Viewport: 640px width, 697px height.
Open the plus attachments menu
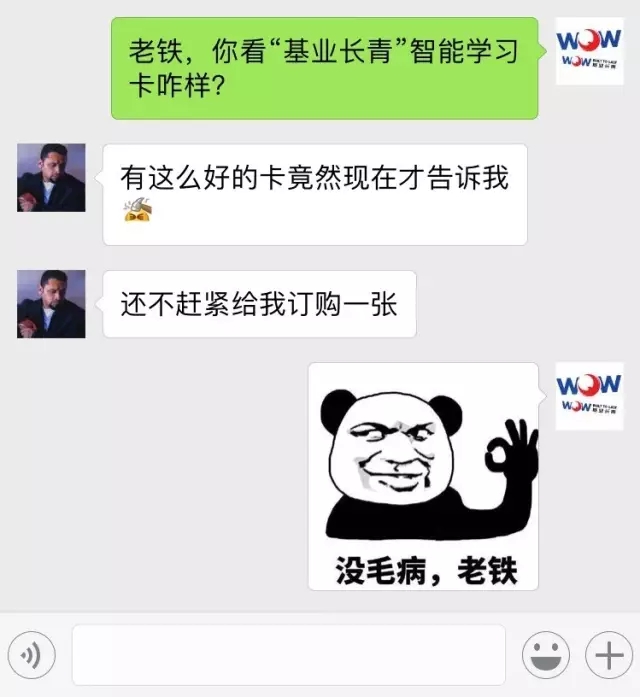tap(608, 656)
